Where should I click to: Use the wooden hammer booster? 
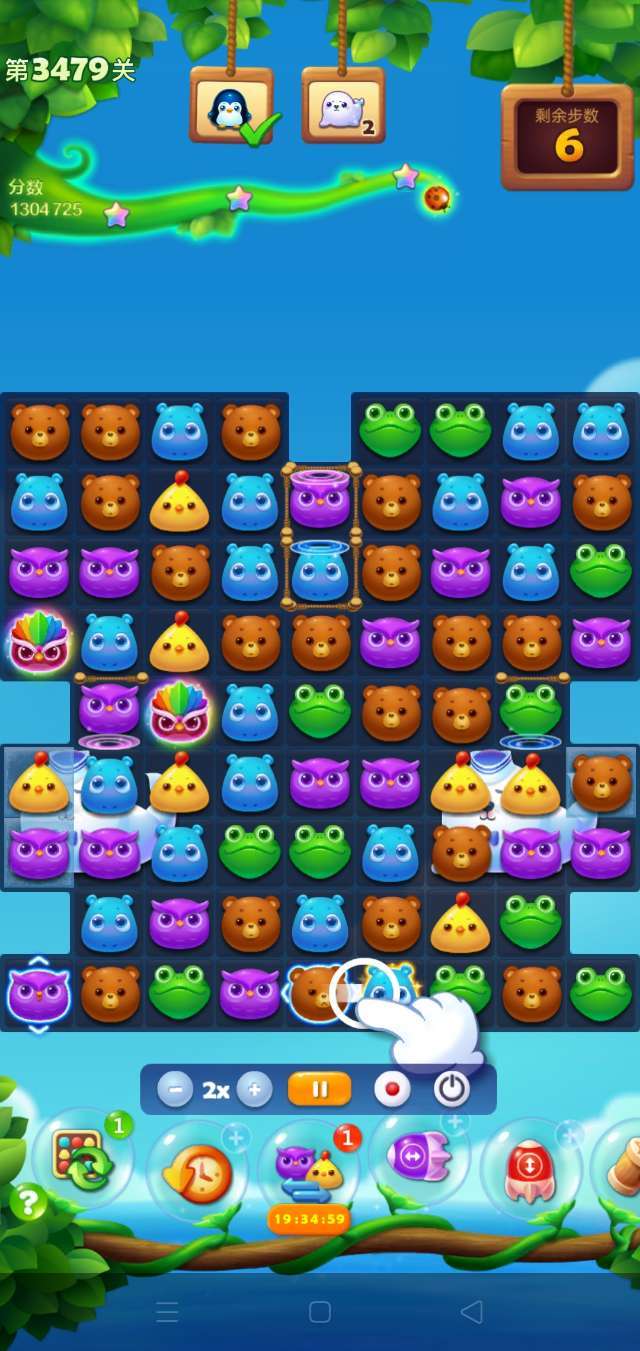(622, 1165)
